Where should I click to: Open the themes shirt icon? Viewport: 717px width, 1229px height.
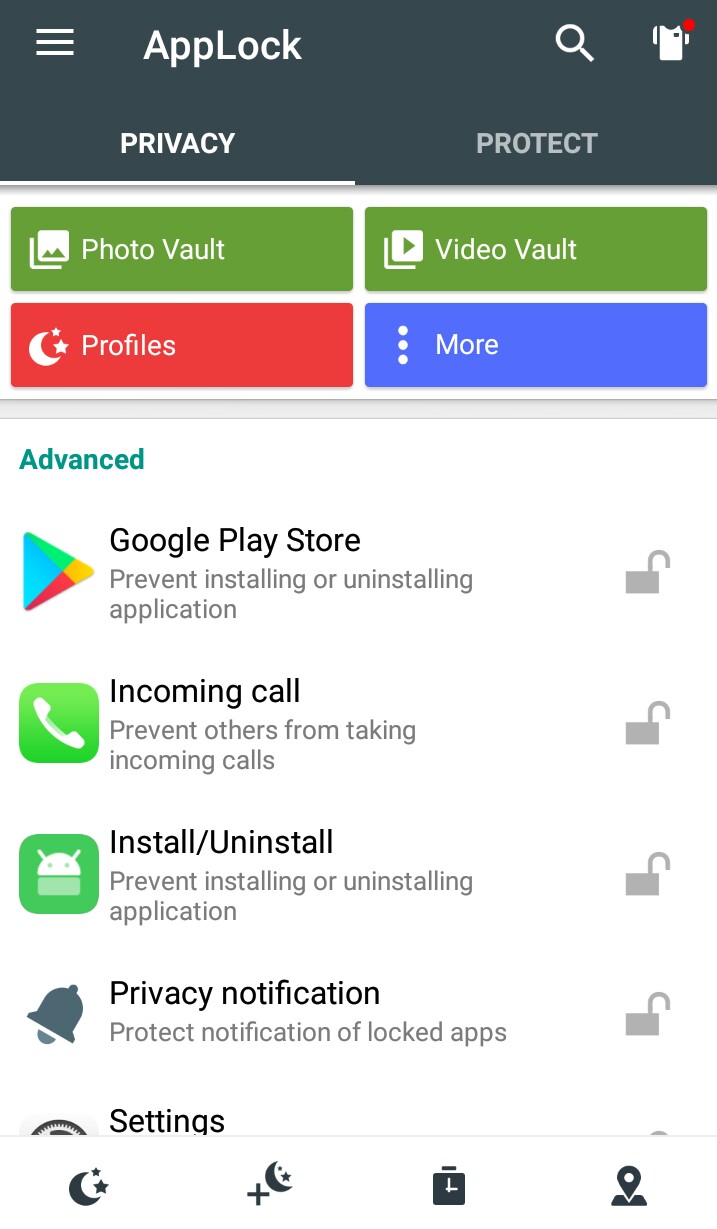coord(671,43)
